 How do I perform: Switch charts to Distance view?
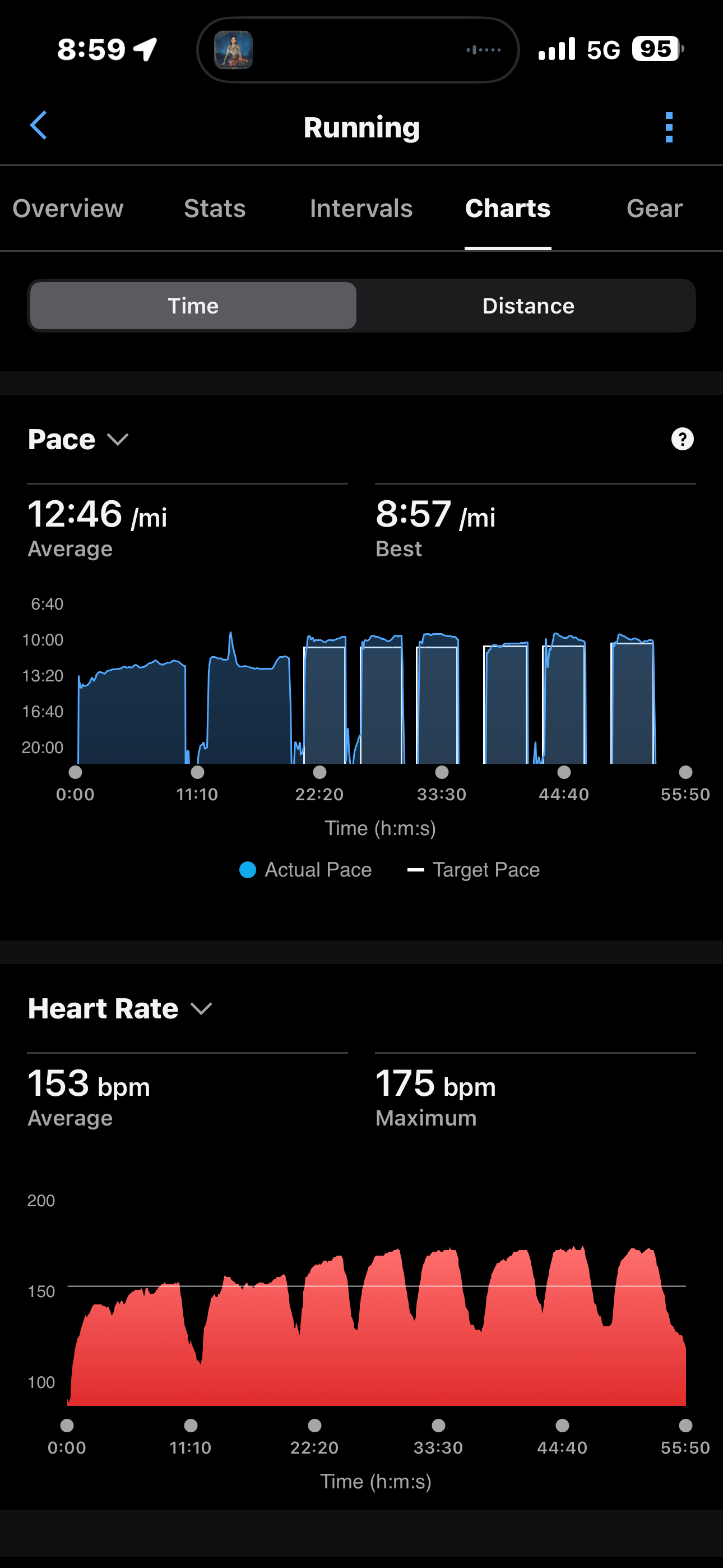[527, 306]
